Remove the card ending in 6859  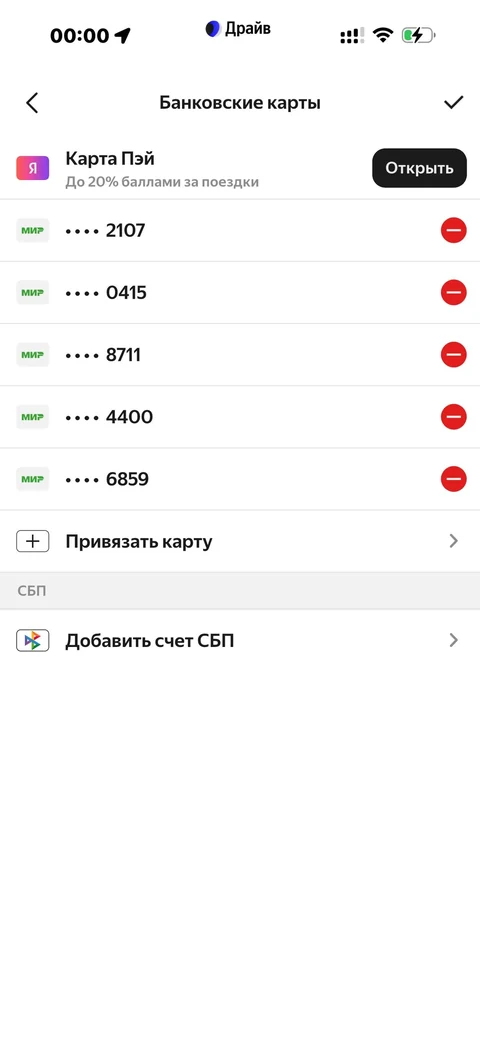(453, 479)
